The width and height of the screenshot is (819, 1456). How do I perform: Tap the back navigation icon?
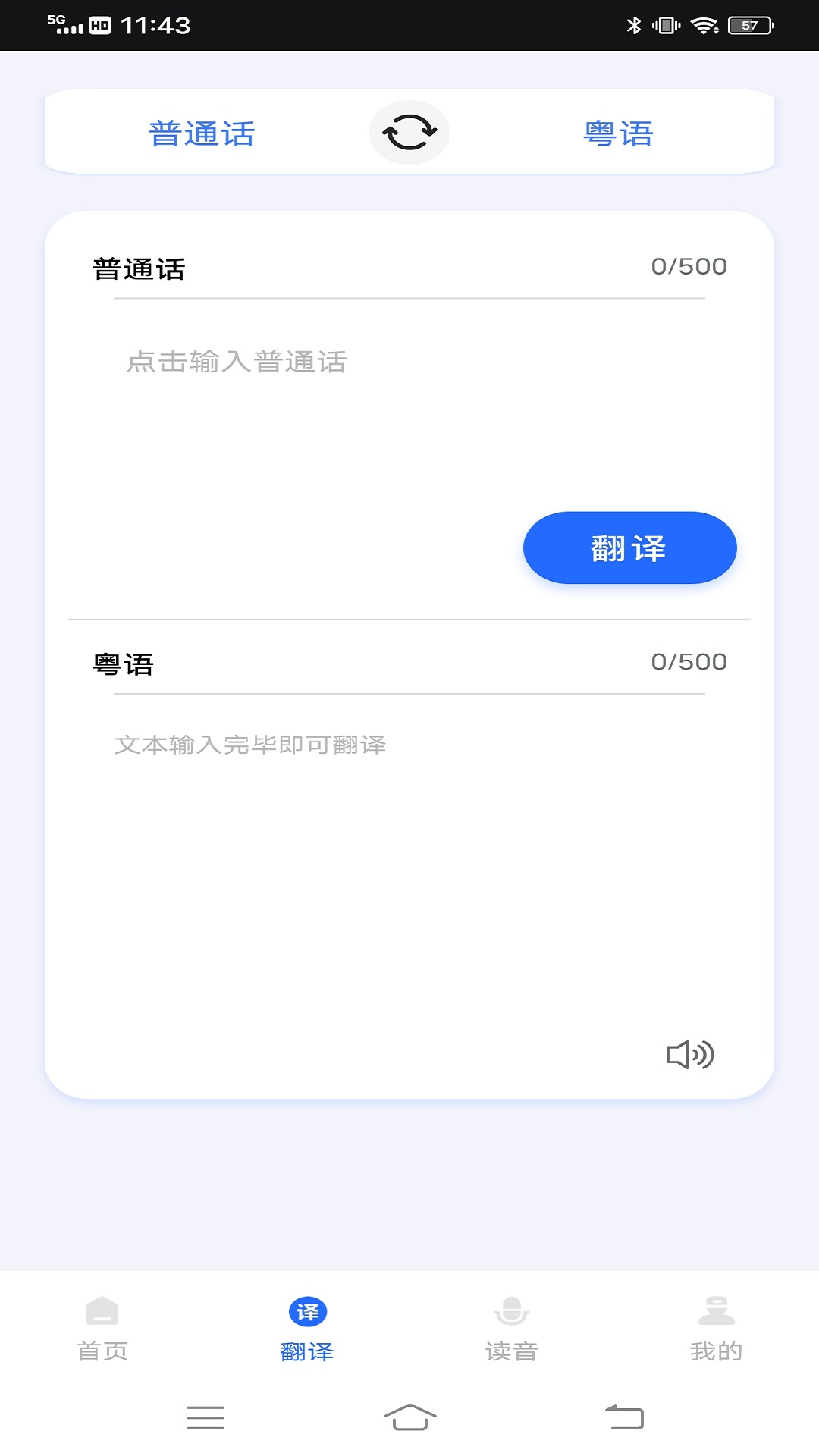click(x=623, y=1417)
